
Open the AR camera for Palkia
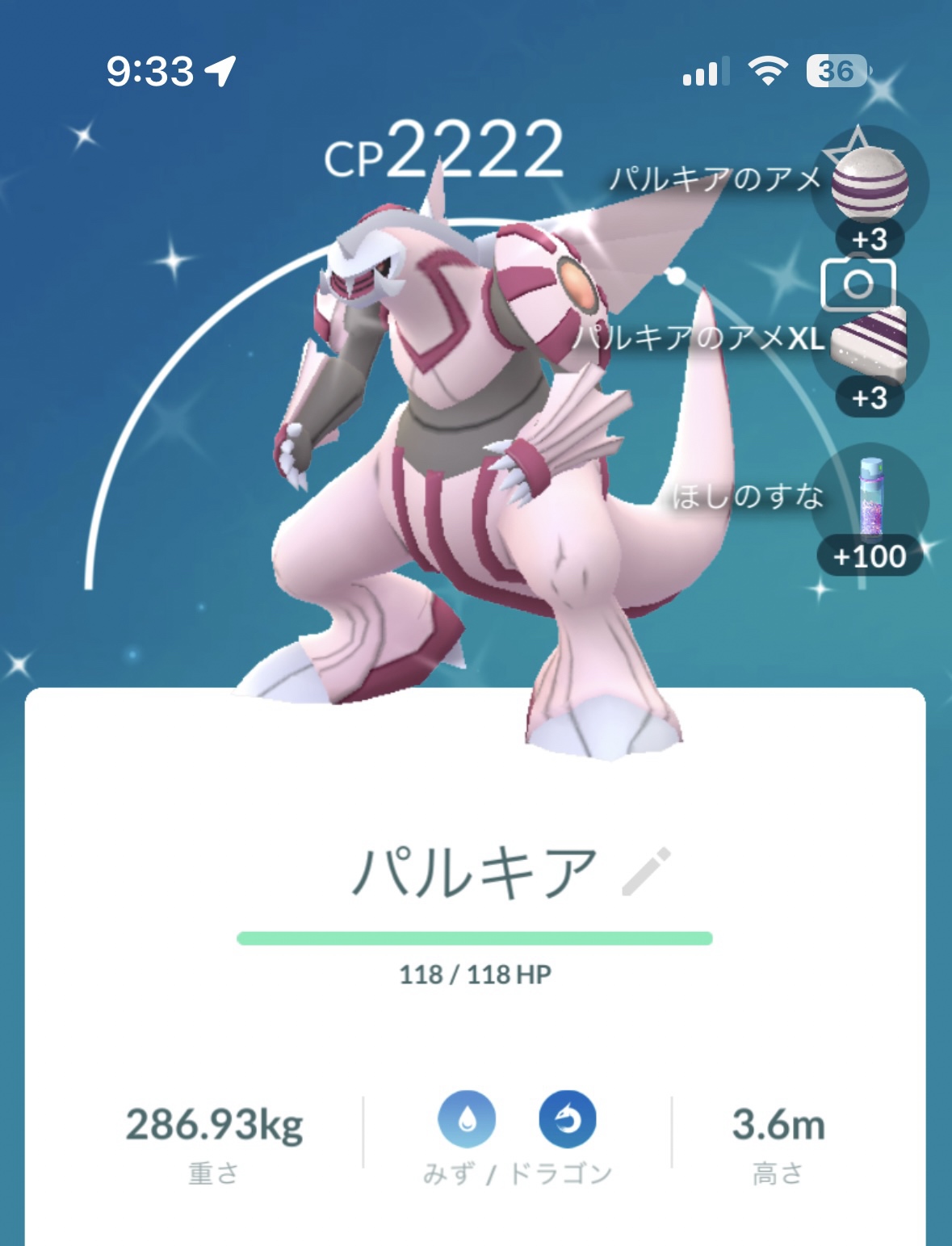tap(858, 284)
